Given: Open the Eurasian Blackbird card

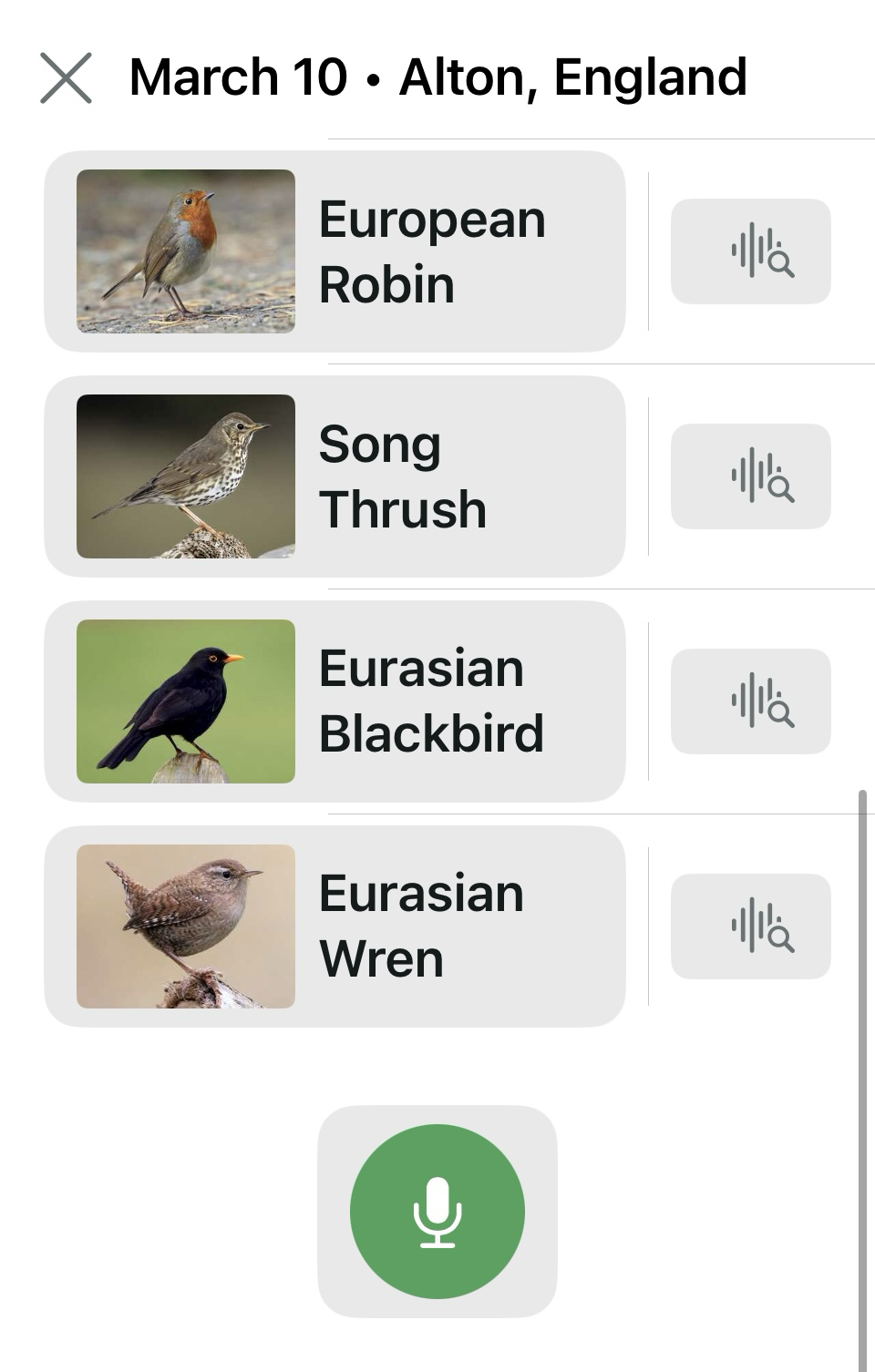Looking at the screenshot, I should [x=335, y=701].
